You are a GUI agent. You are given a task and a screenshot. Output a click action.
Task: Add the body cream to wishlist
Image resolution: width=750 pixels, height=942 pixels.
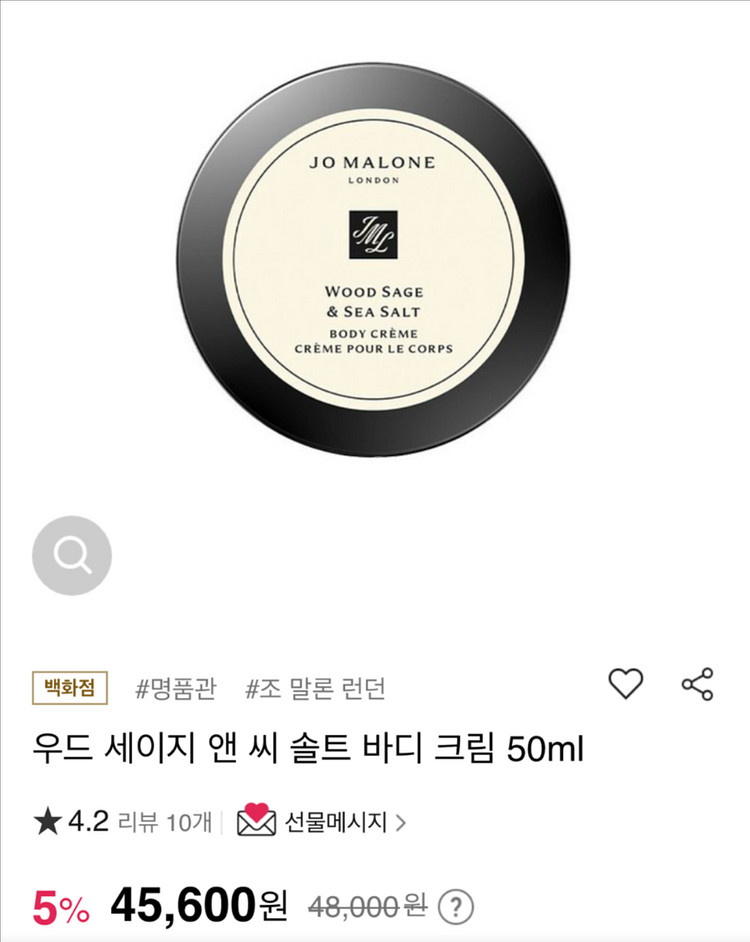pyautogui.click(x=626, y=684)
